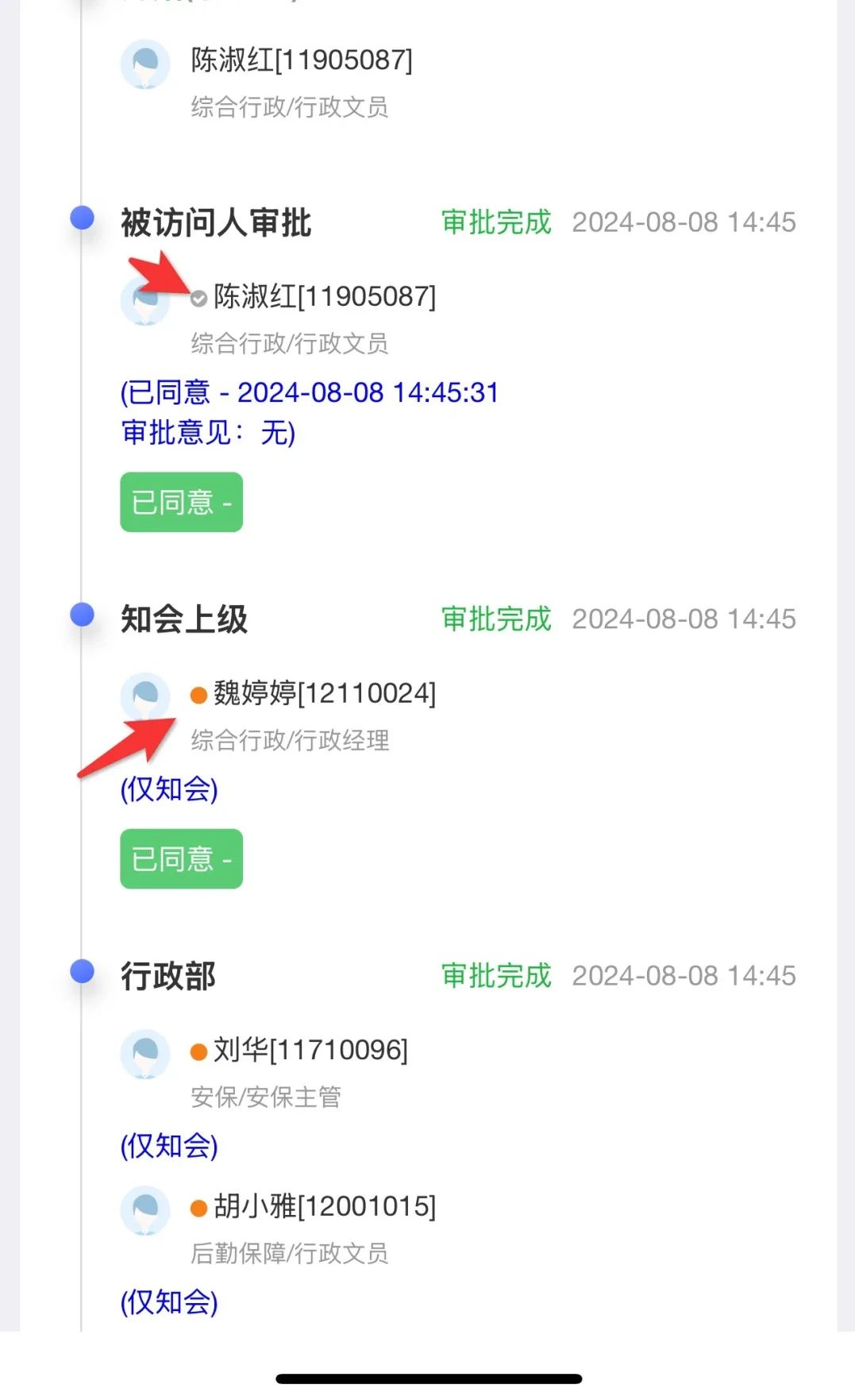The height and width of the screenshot is (1400, 855).
Task: Open approver 陈淑红 under 被访问人审批
Action: tap(325, 297)
